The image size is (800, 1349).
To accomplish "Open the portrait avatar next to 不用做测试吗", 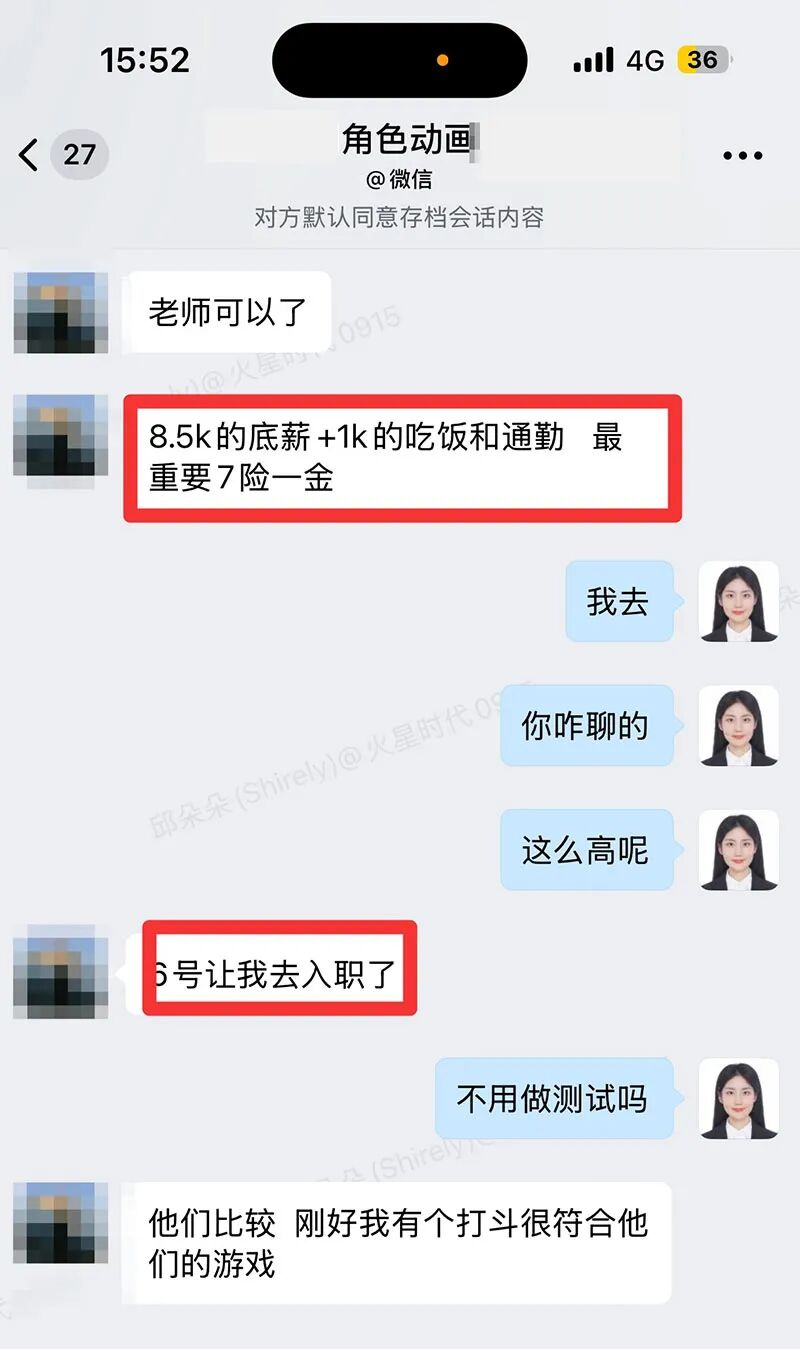I will [738, 1098].
